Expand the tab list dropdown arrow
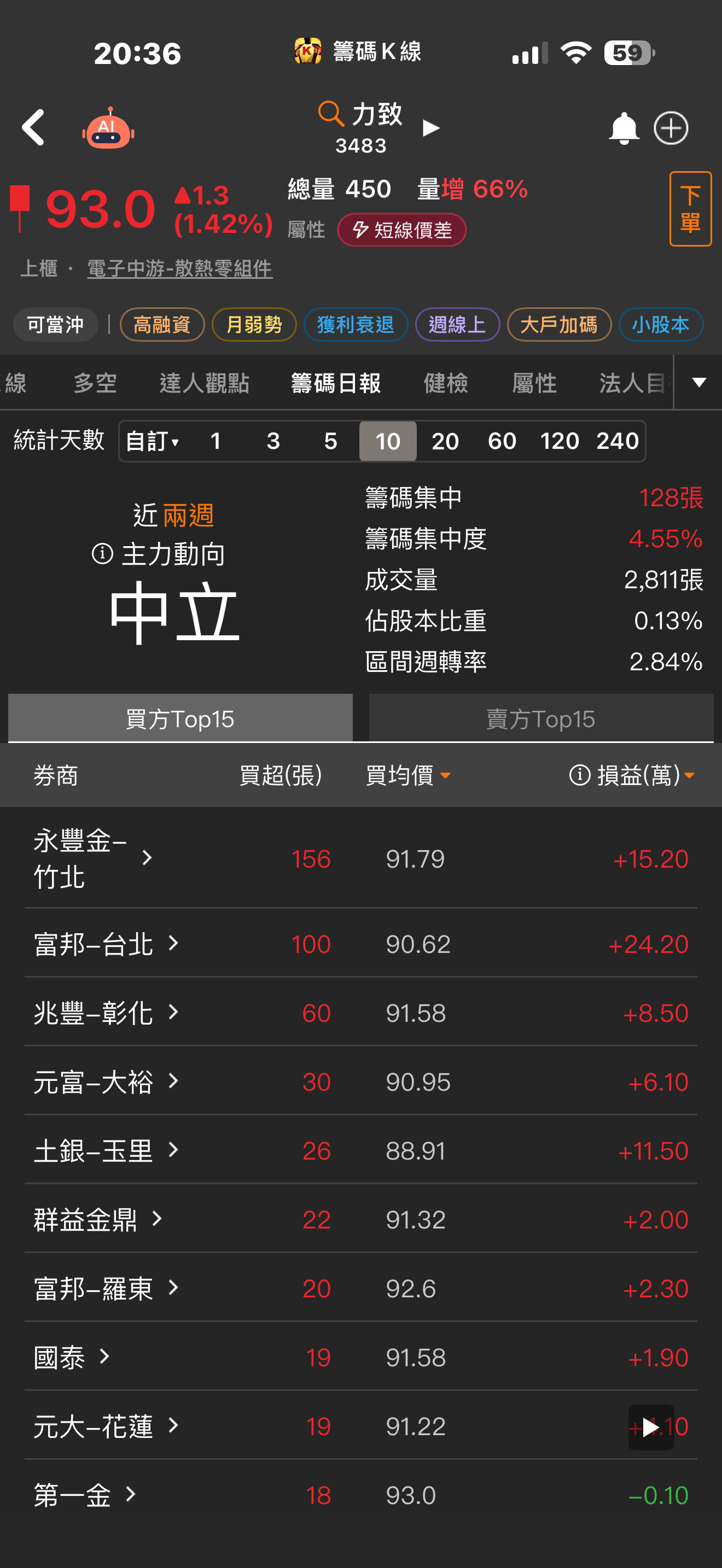This screenshot has width=722, height=1568. pyautogui.click(x=699, y=382)
